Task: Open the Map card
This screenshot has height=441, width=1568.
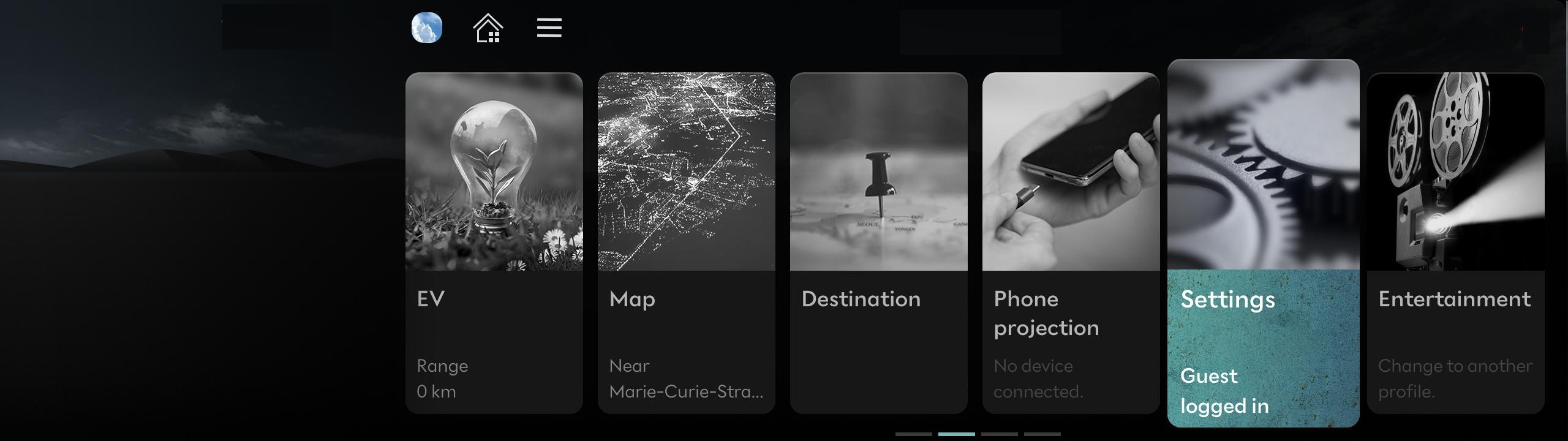Action: tap(686, 243)
